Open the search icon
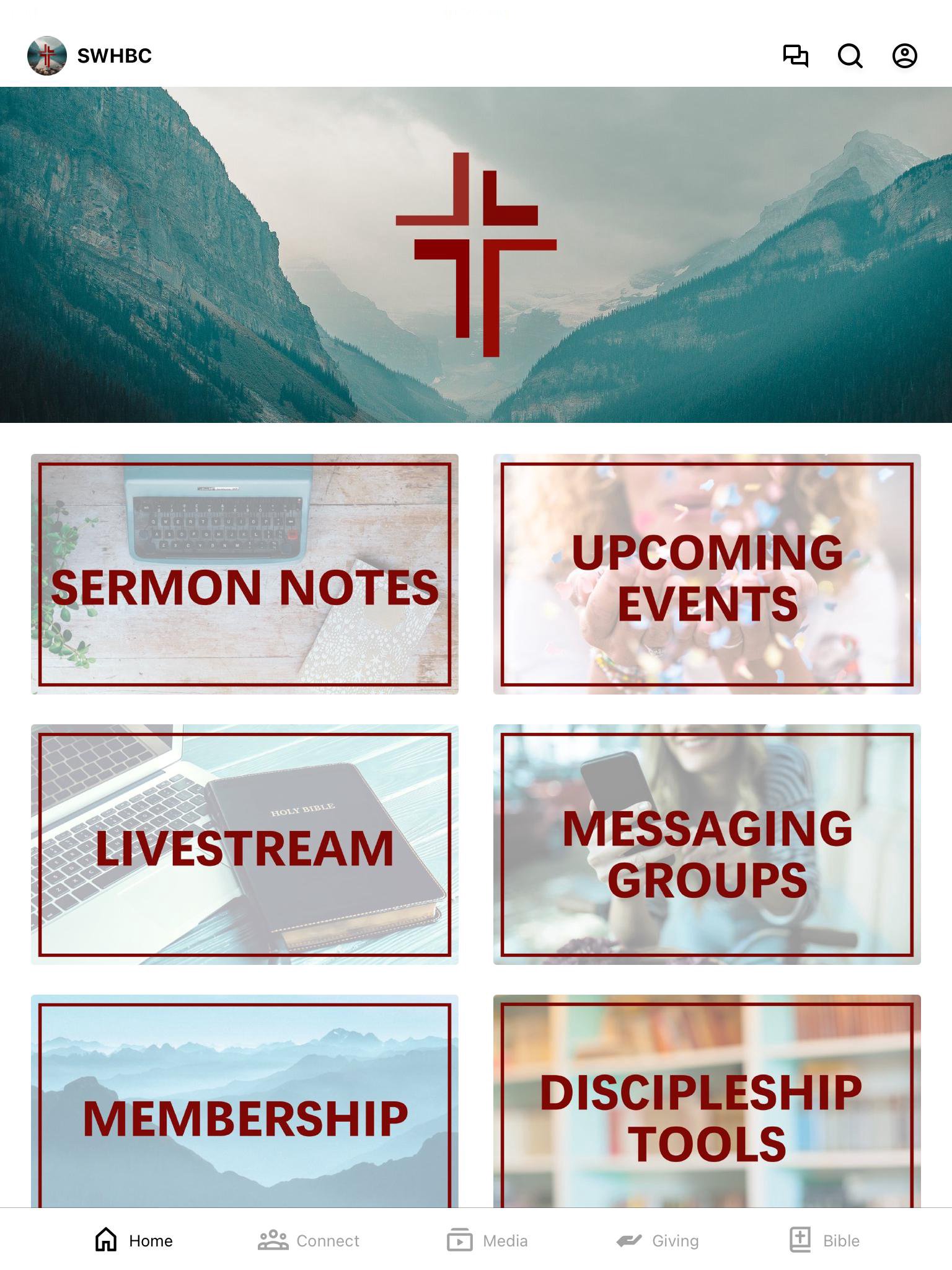 (850, 56)
